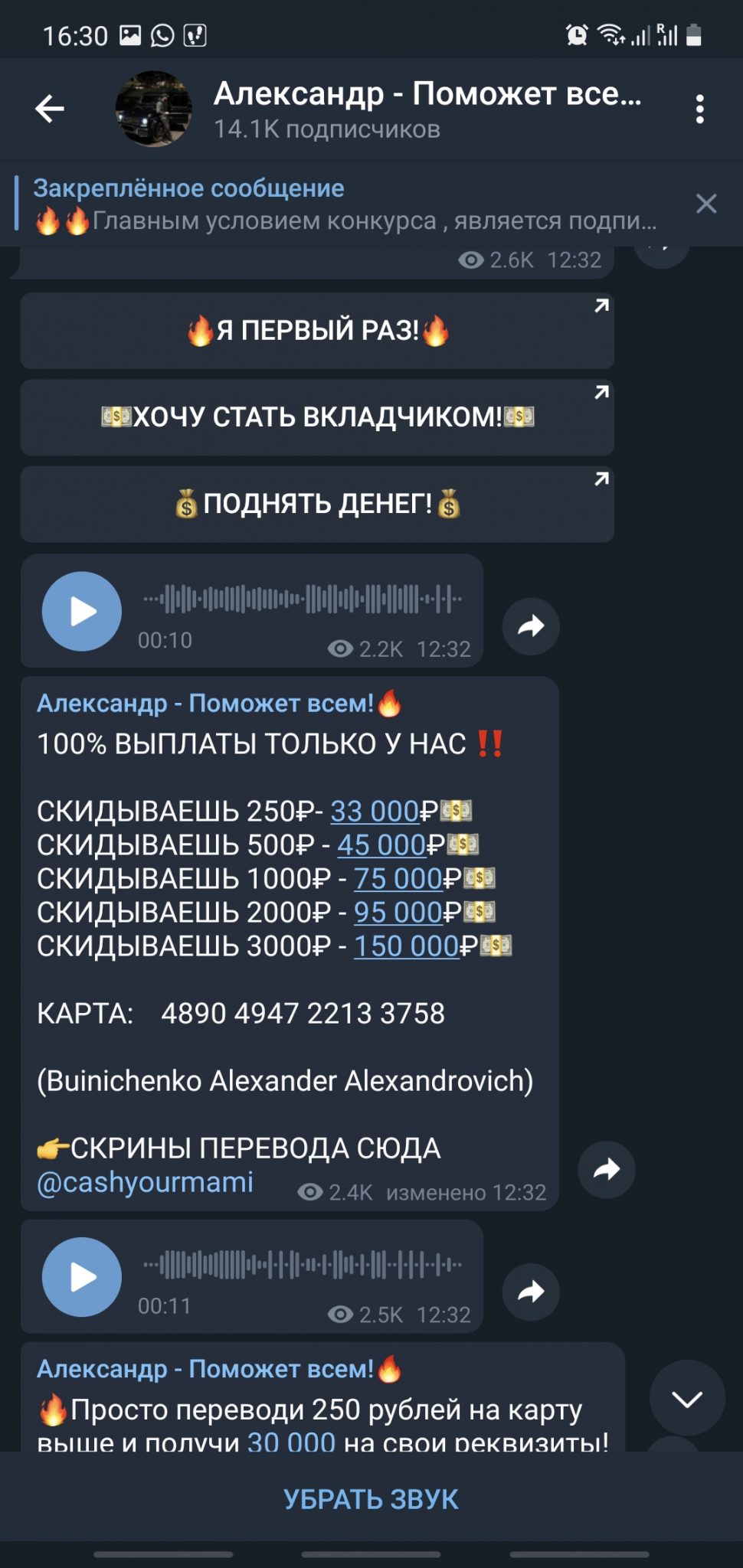Tap the ПОДНЯТЬ ДЕНЕГ! button
Screen dimensions: 743x1568
317,504
